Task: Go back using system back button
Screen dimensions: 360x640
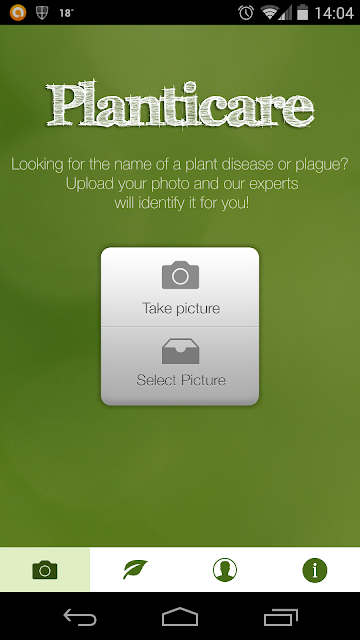Action: pos(80,616)
